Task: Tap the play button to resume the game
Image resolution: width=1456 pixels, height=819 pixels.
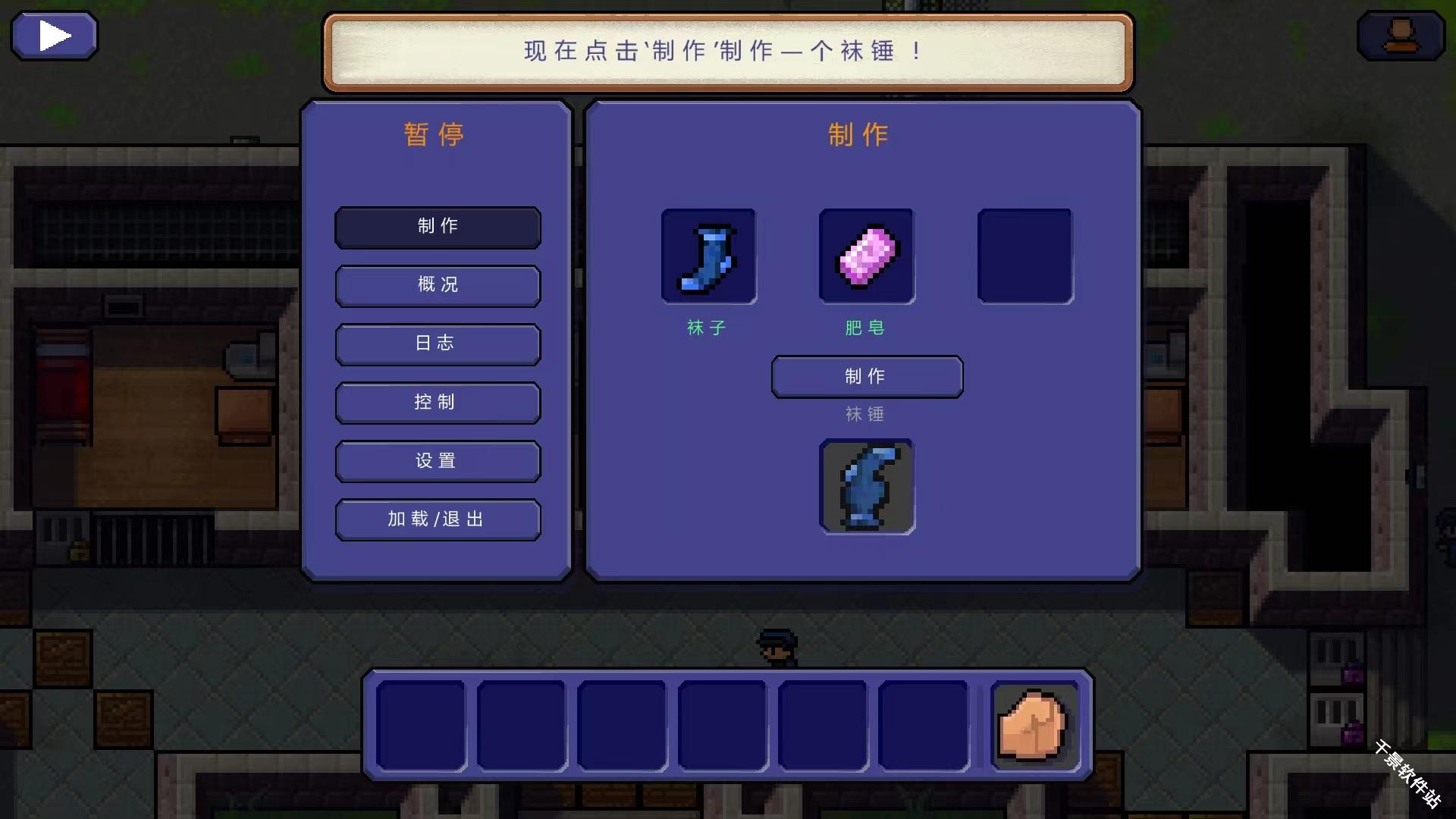Action: 54,36
